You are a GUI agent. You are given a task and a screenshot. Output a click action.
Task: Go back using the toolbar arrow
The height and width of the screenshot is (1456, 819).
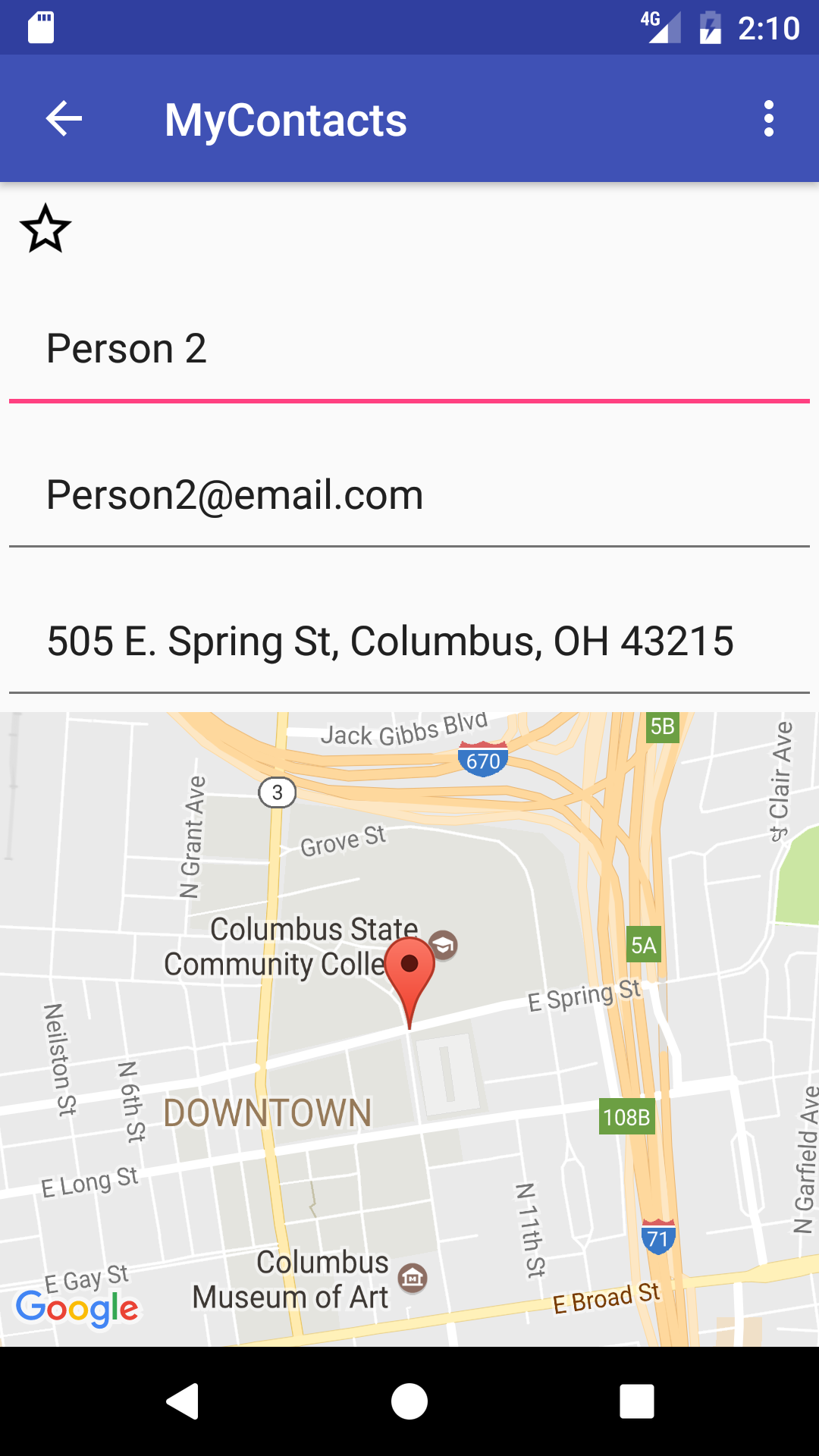pyautogui.click(x=64, y=119)
